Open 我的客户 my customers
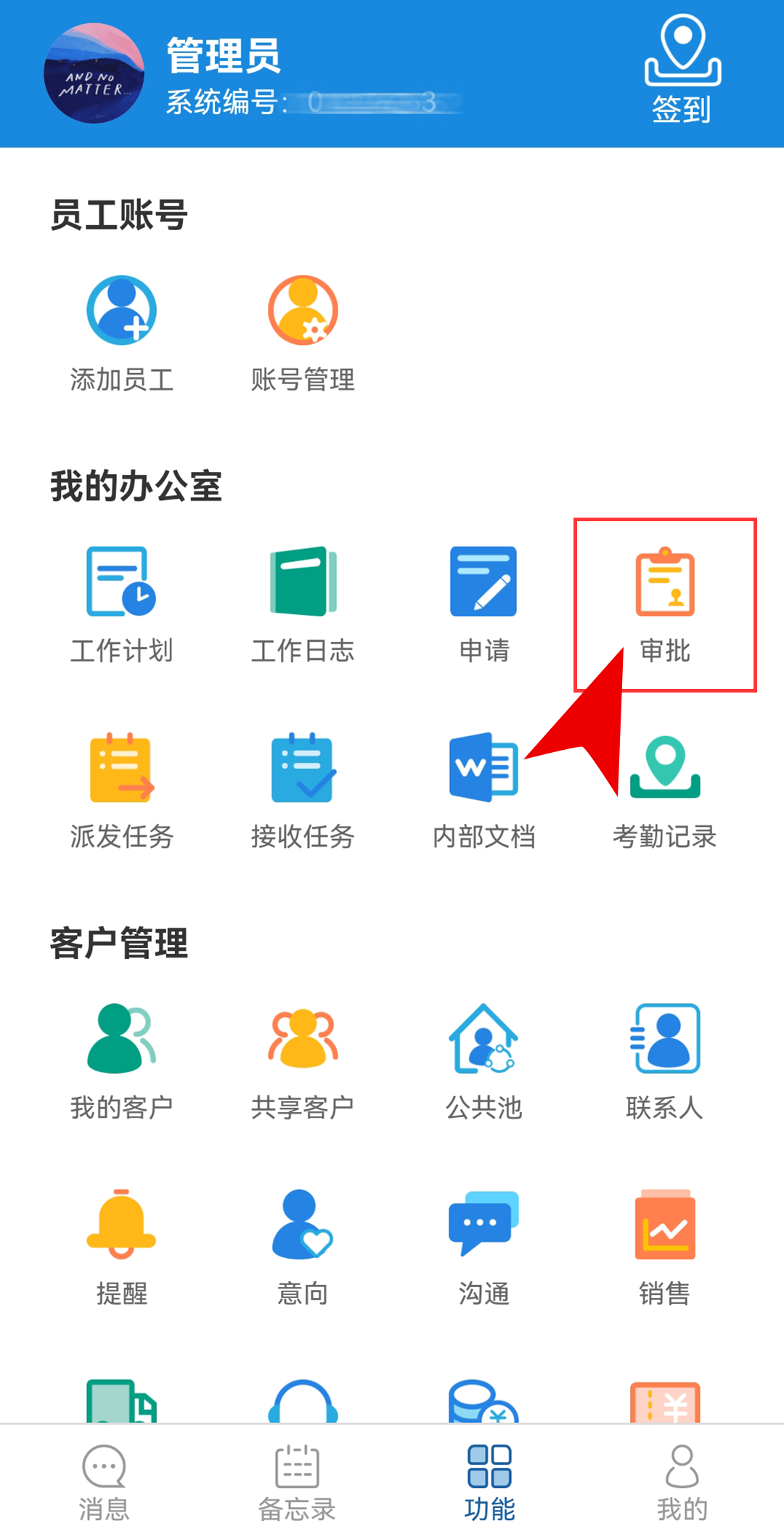 [121, 1061]
